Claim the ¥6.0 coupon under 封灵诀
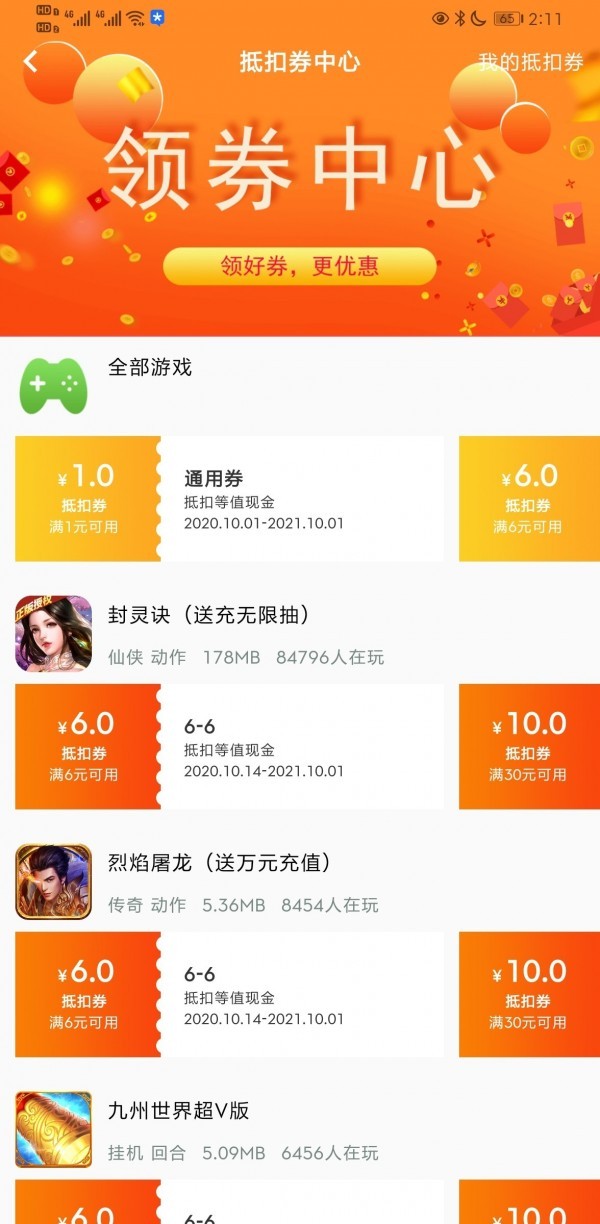600x1224 pixels. (229, 747)
